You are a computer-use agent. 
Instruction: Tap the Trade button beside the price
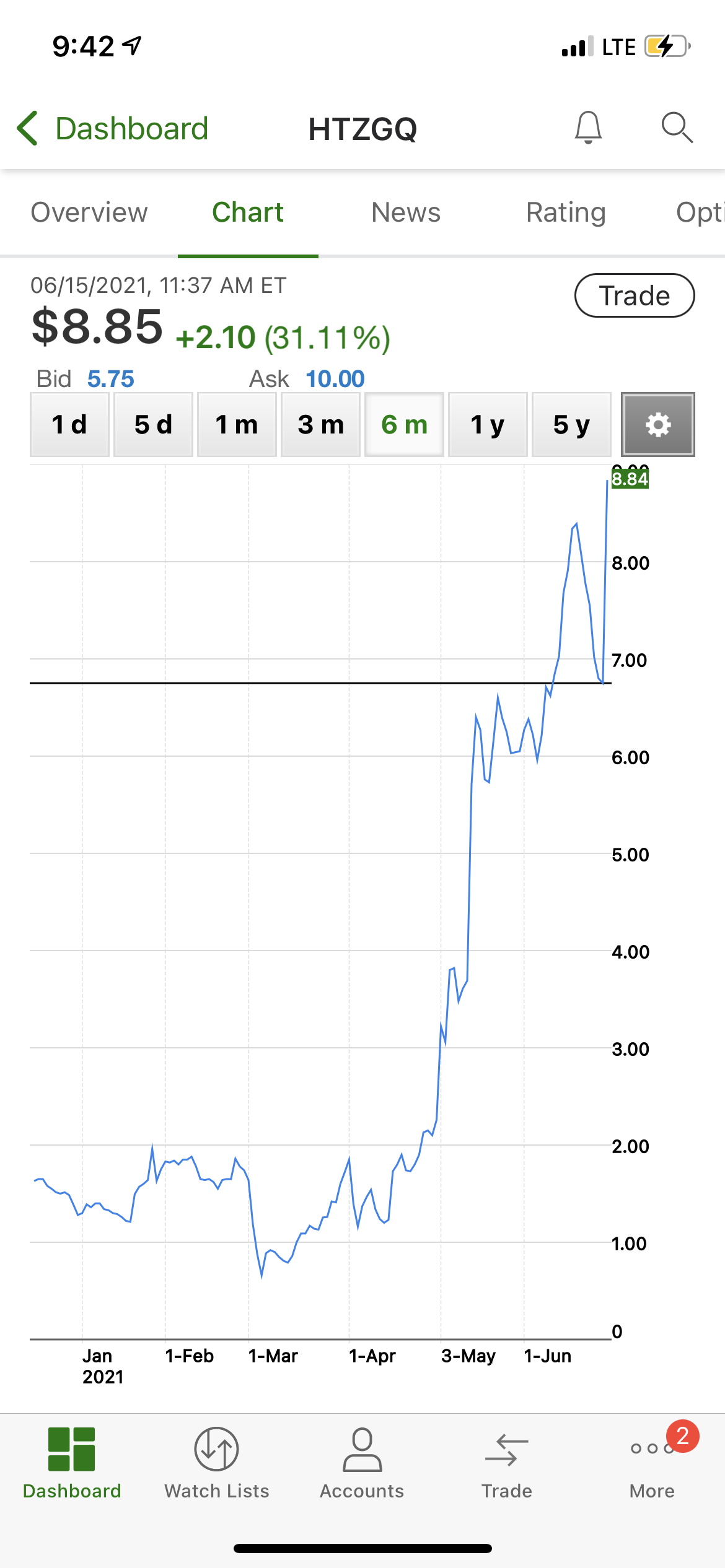coord(634,295)
